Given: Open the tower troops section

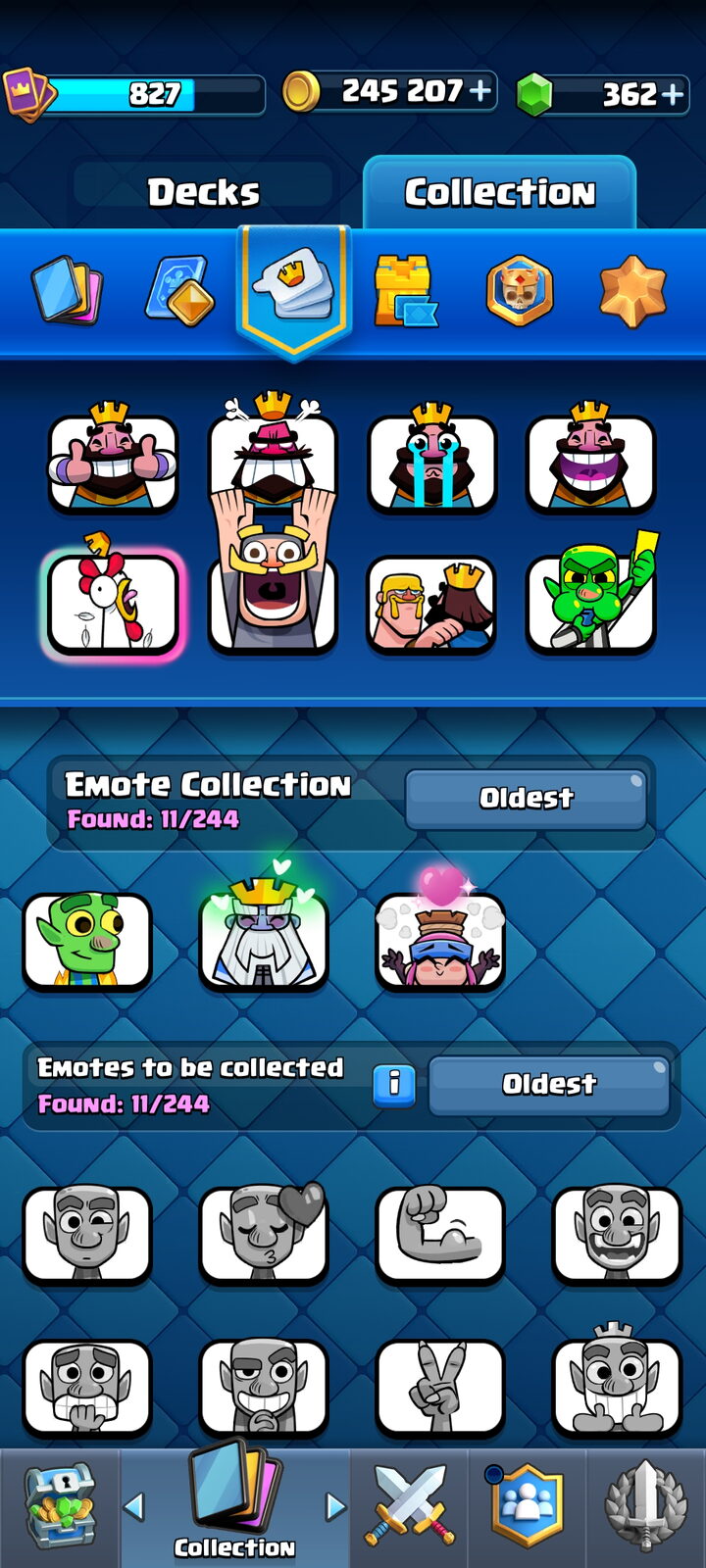Looking at the screenshot, I should 405,291.
